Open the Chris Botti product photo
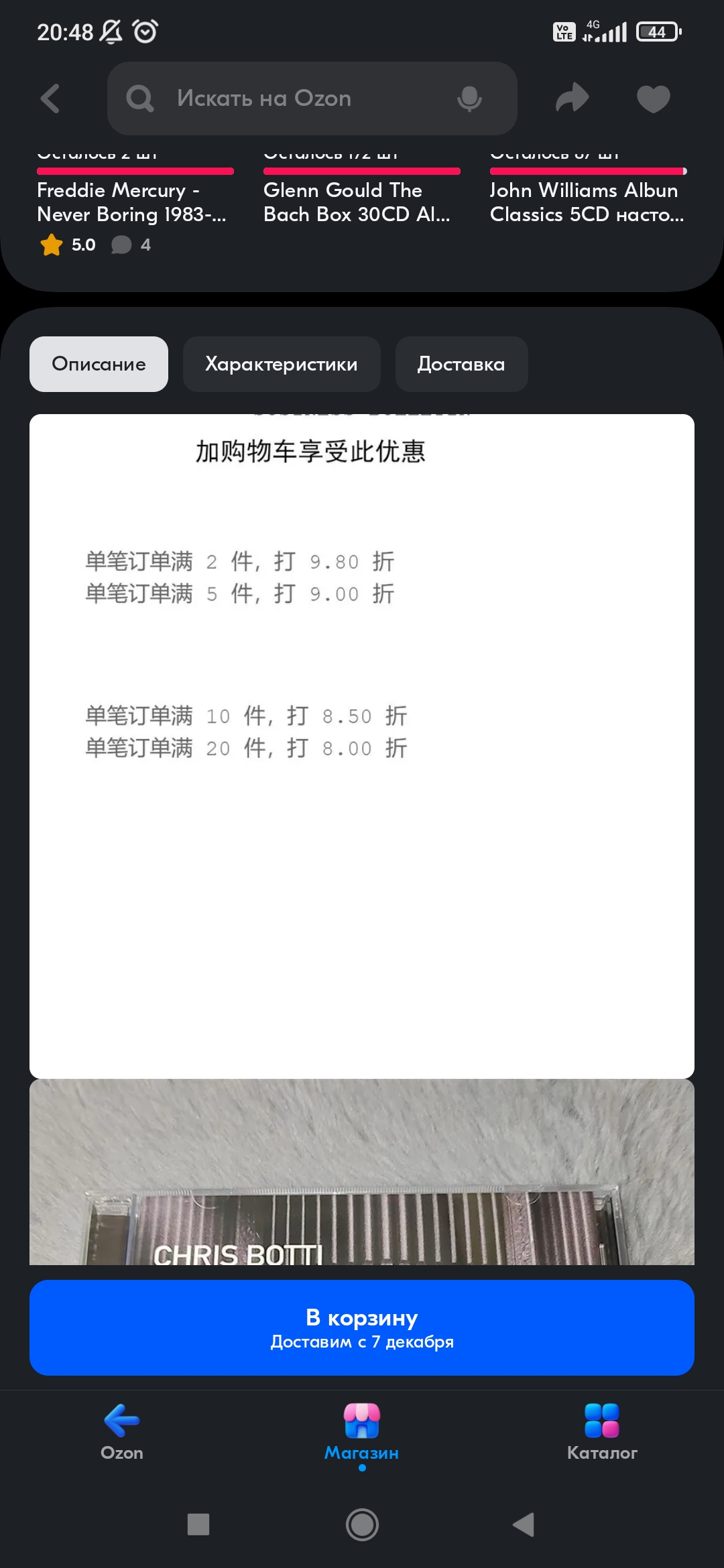This screenshot has width=724, height=1568. (362, 1172)
